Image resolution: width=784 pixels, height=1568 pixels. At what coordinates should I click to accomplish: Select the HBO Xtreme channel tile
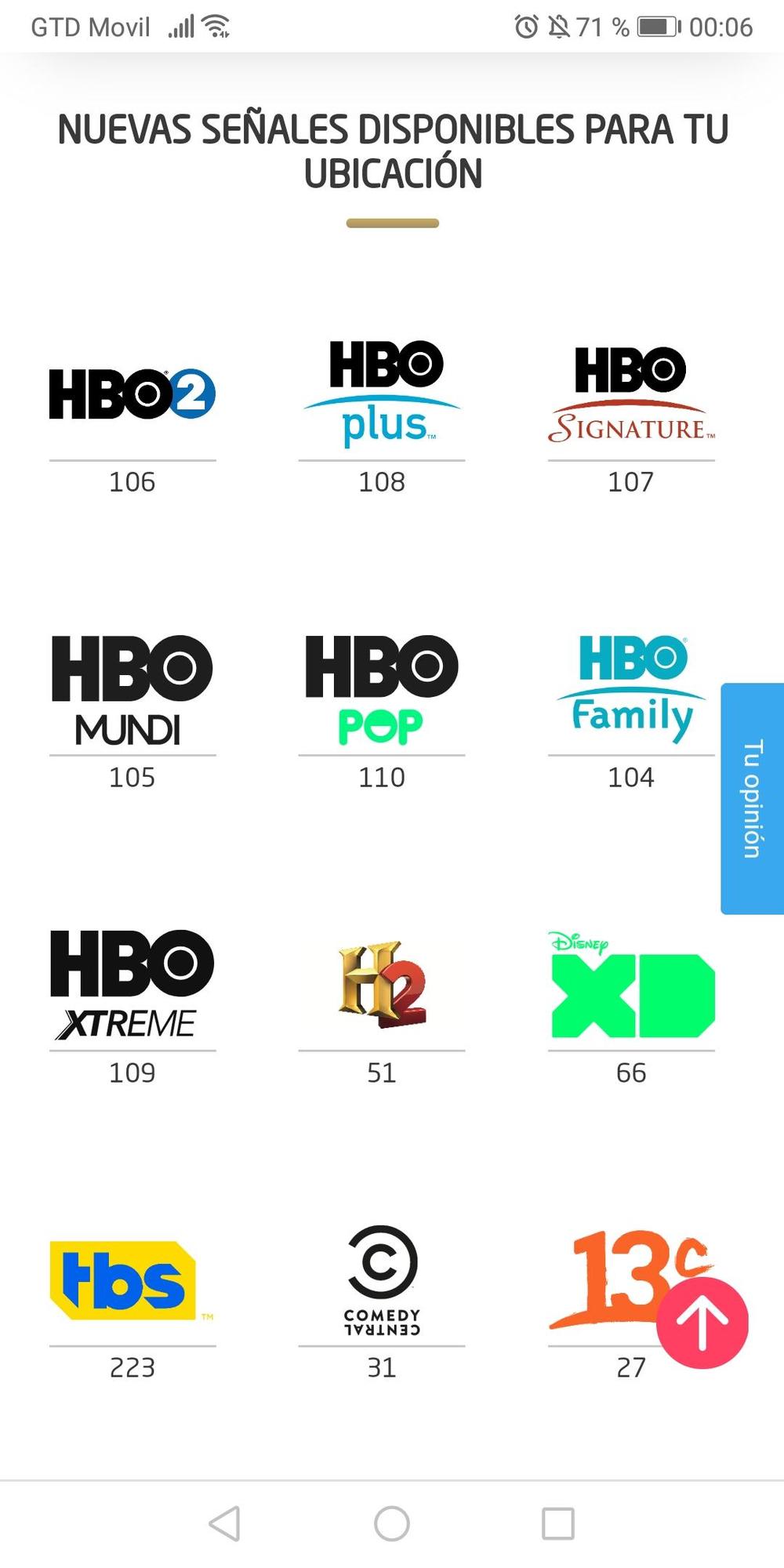pos(132,986)
